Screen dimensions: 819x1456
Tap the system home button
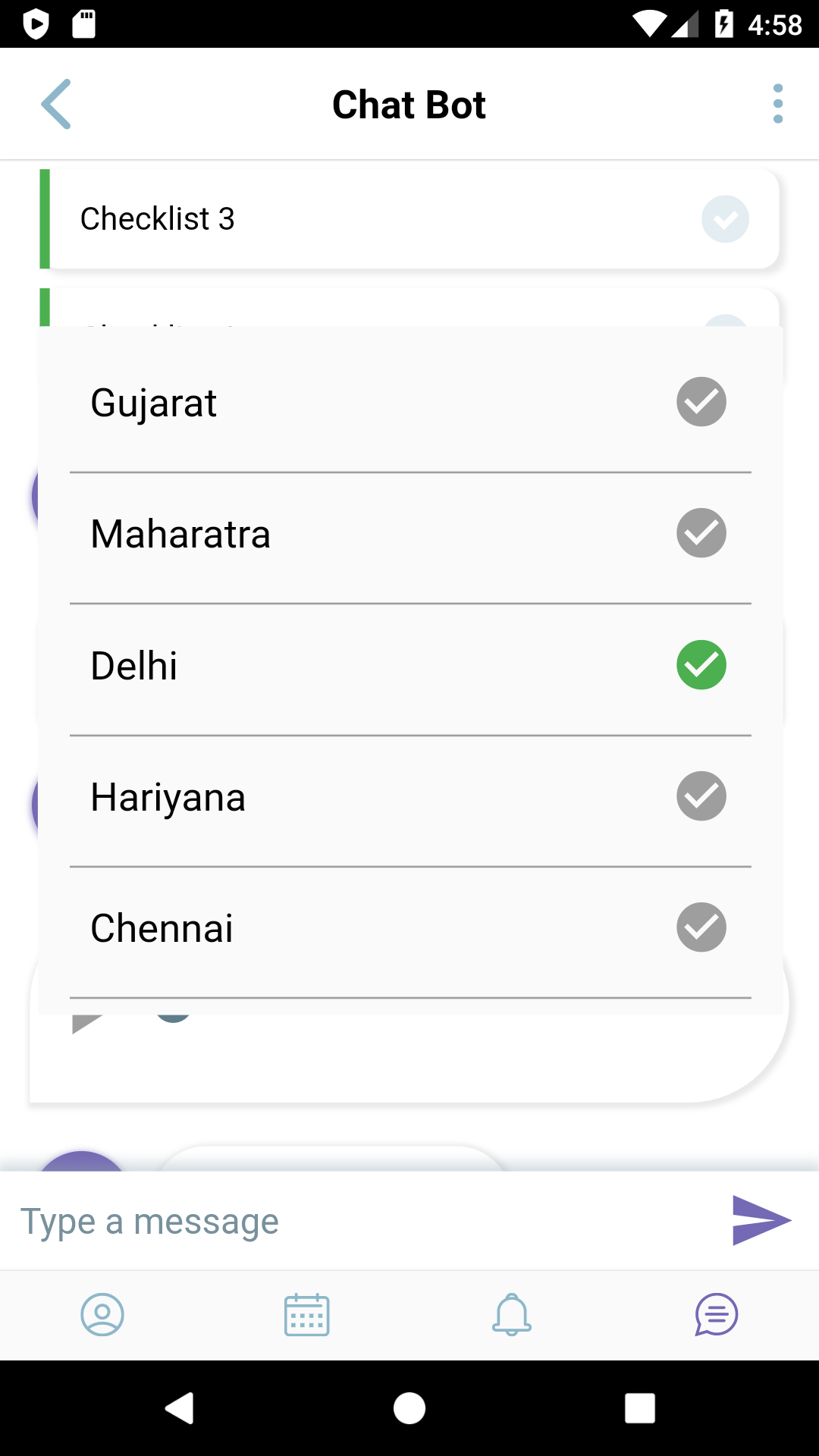point(409,1409)
